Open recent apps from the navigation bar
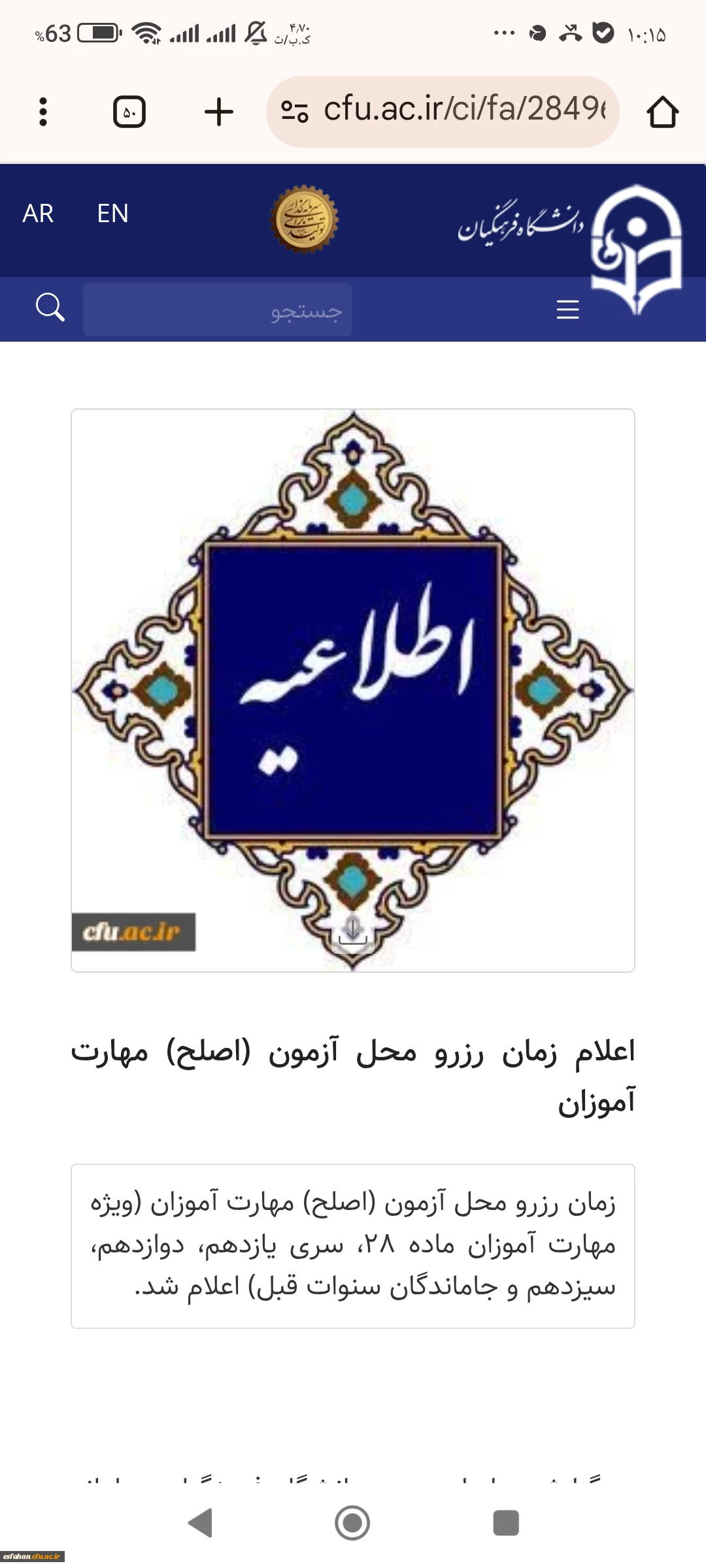 tap(505, 1523)
